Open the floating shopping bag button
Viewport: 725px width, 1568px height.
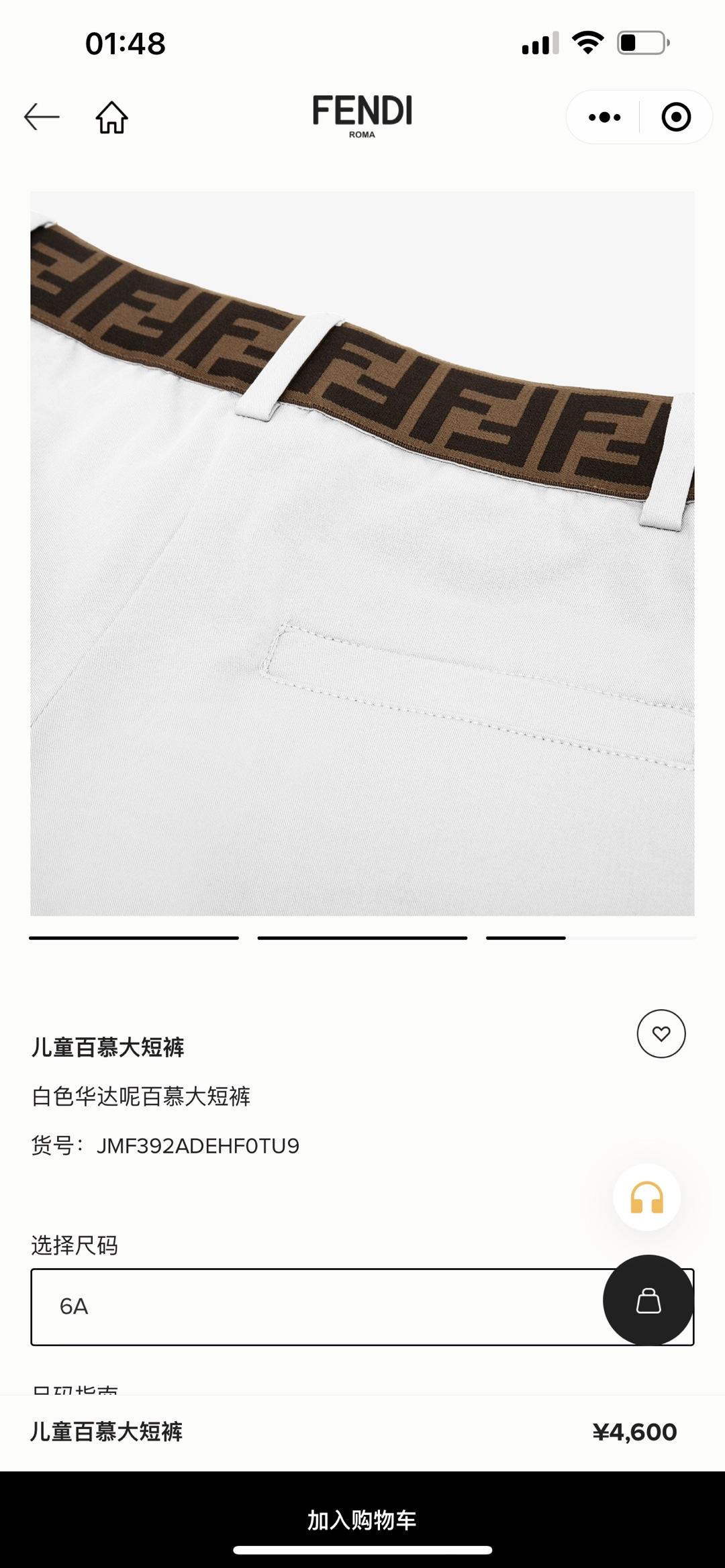648,1300
